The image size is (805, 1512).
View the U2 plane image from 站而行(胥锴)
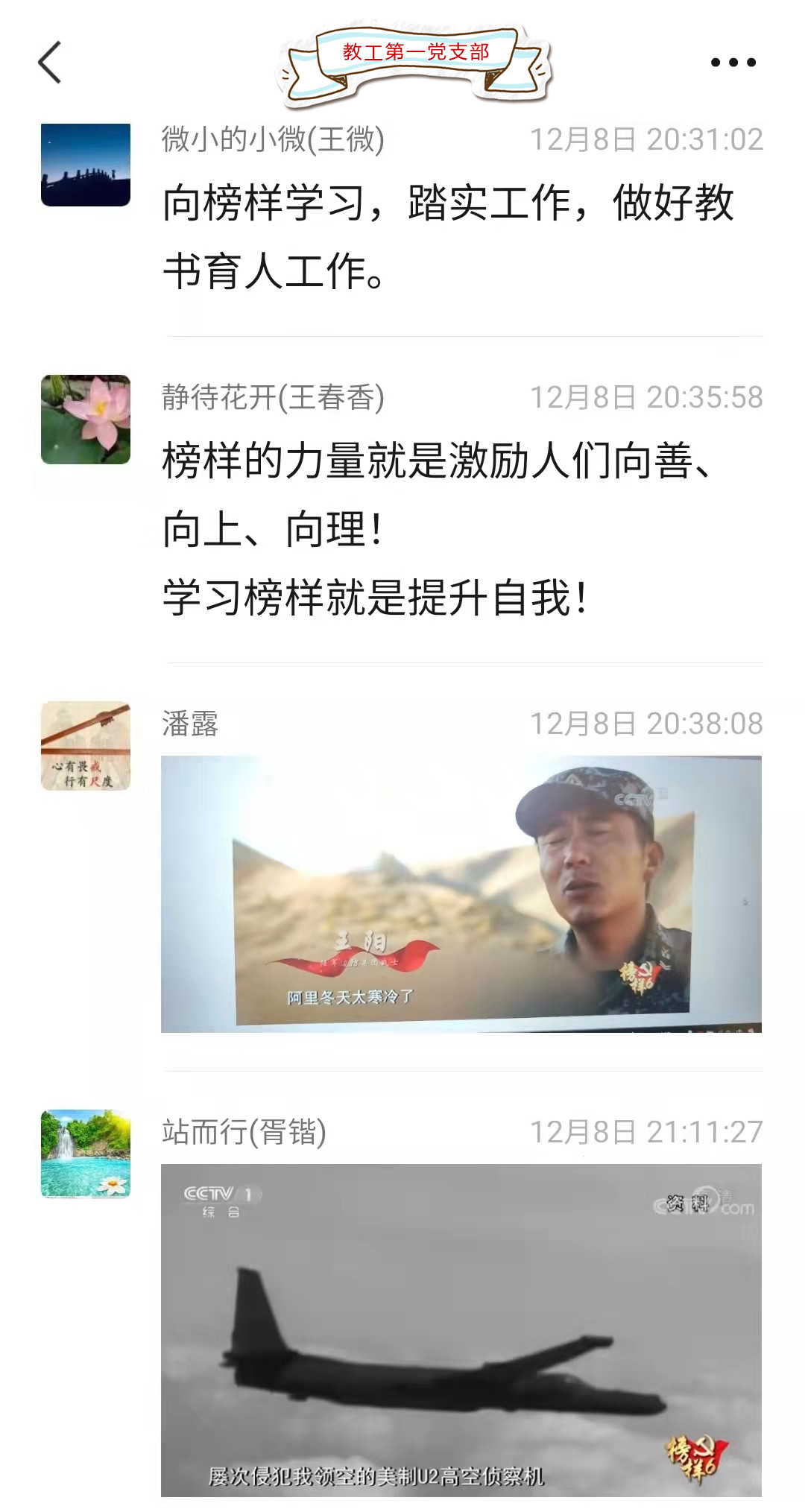pyautogui.click(x=461, y=1329)
